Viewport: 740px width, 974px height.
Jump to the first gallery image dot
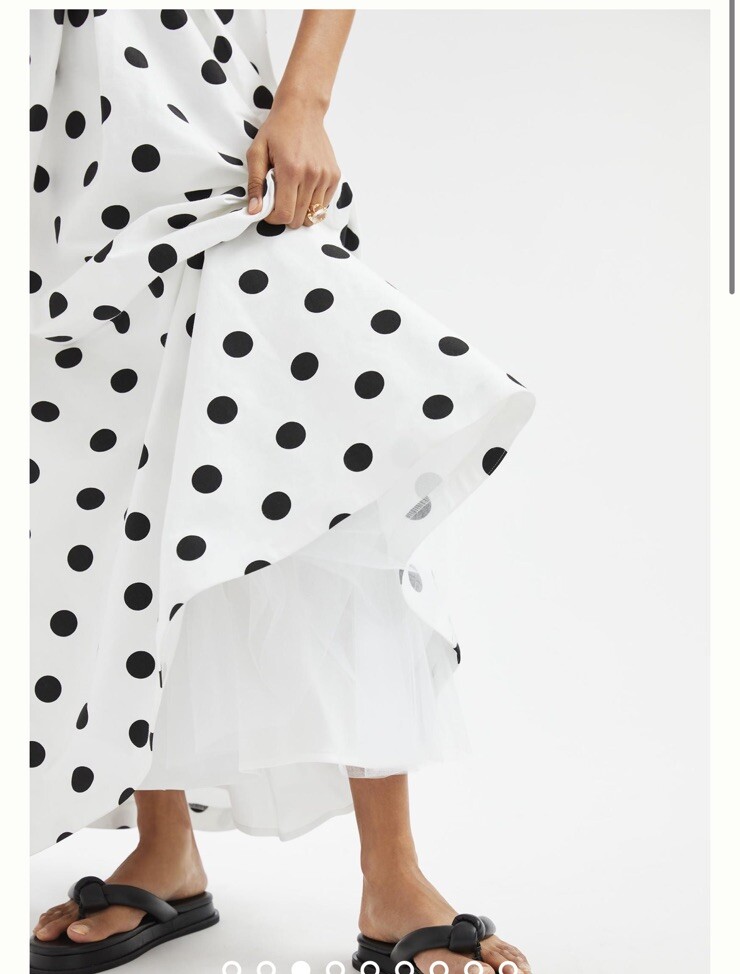231,968
